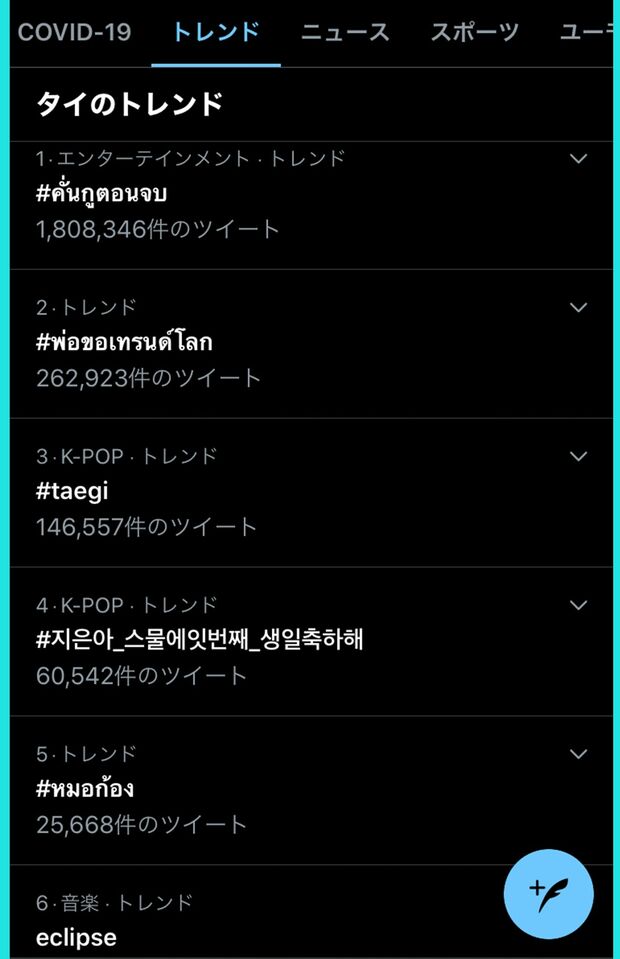Image resolution: width=620 pixels, height=959 pixels.
Task: Open the #taegi trend
Action: [72, 491]
